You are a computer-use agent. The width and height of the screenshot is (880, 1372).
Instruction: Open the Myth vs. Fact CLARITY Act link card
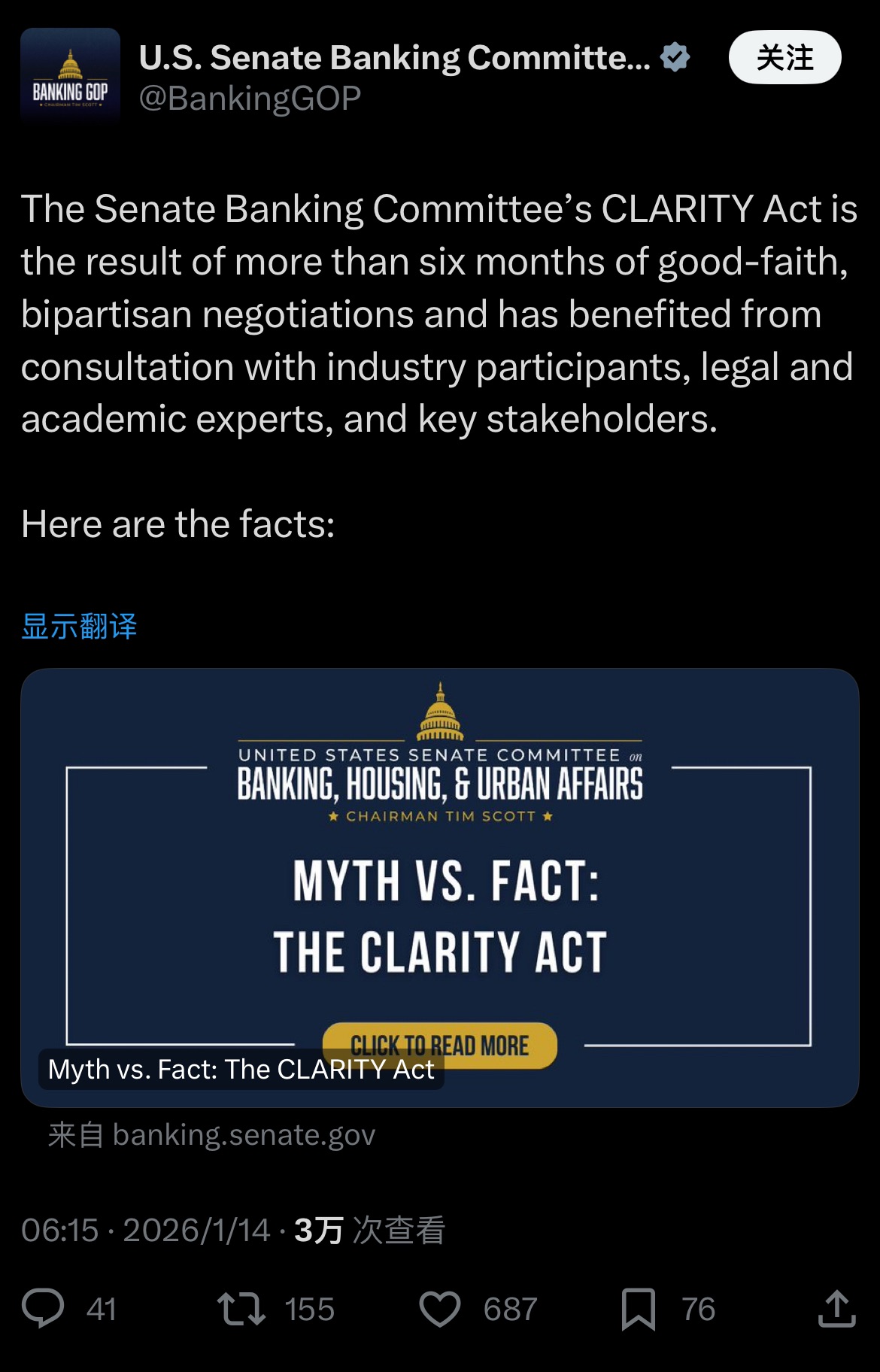point(440,888)
